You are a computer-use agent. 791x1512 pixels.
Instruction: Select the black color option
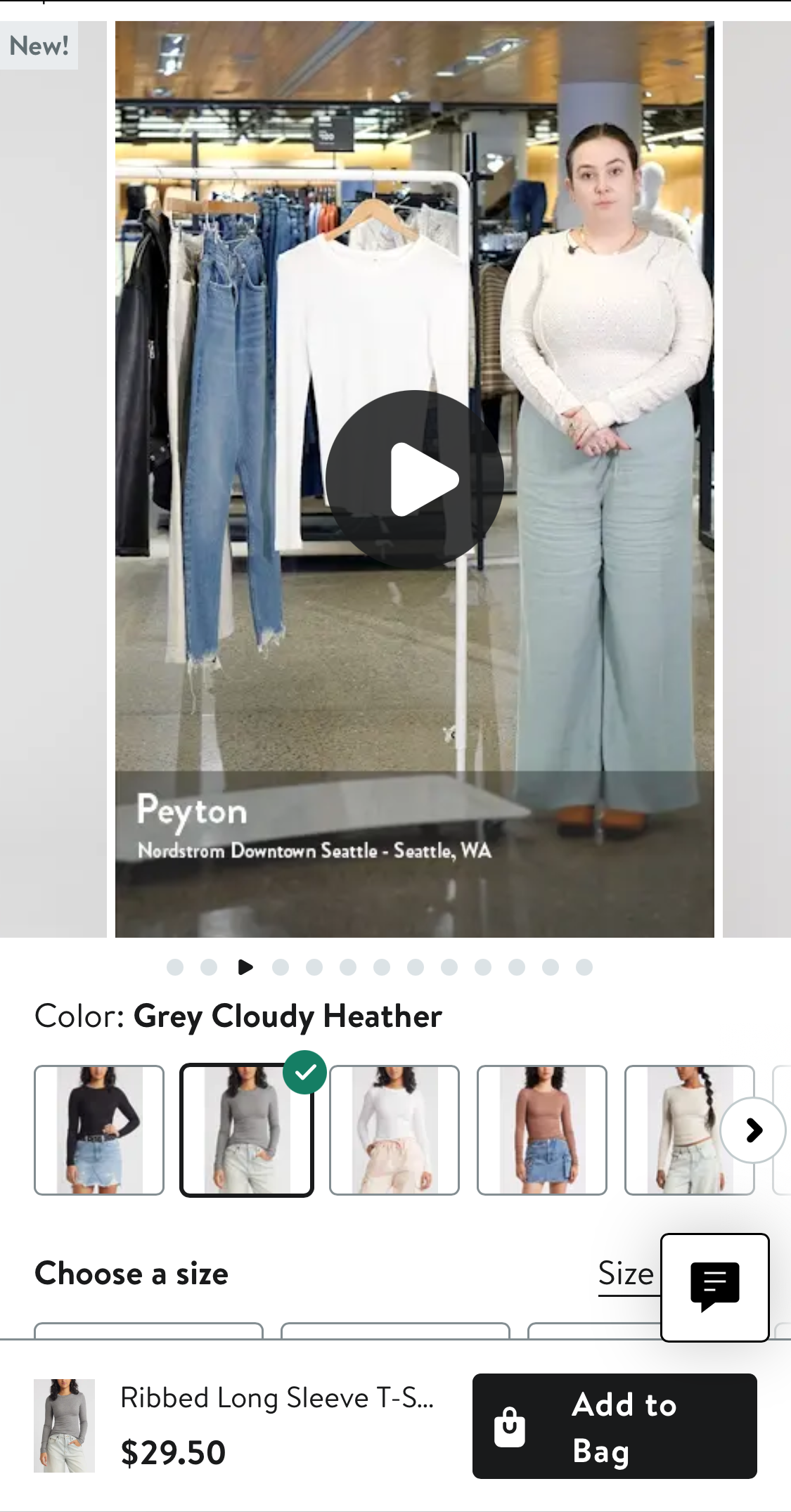click(x=99, y=1130)
